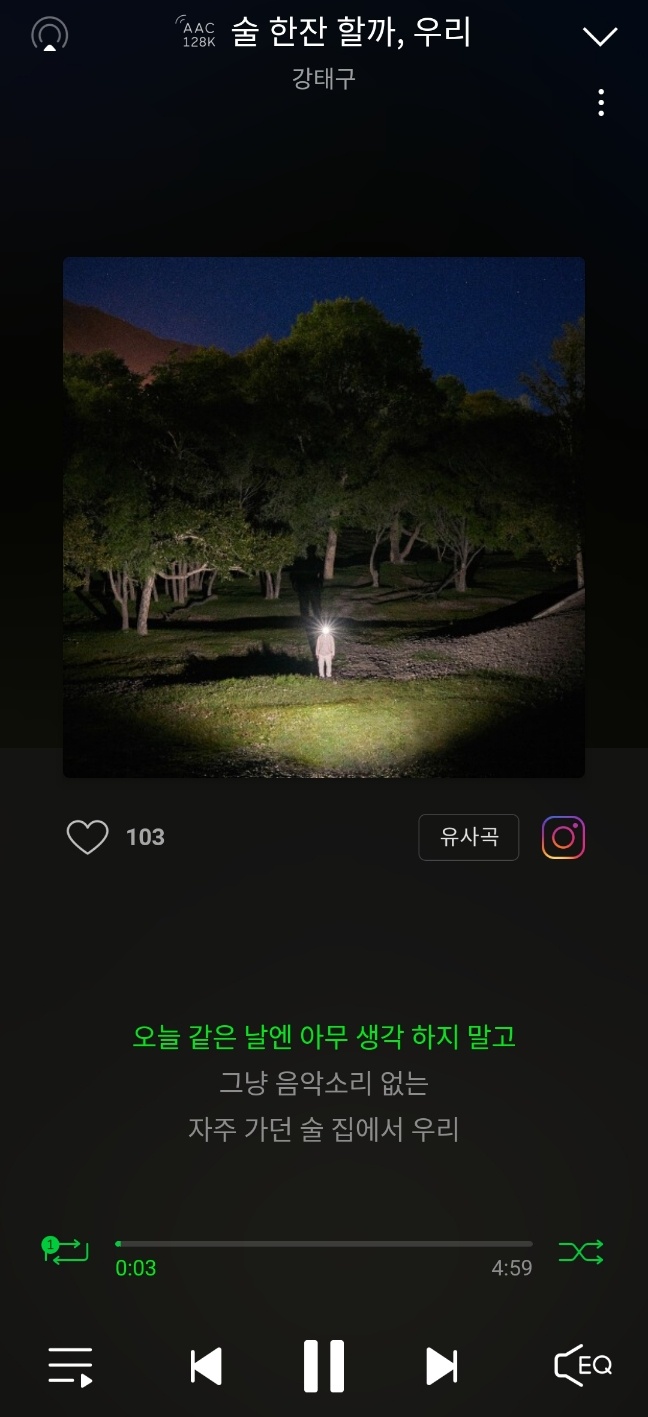
Task: Skip to the next track
Action: coord(441,1365)
